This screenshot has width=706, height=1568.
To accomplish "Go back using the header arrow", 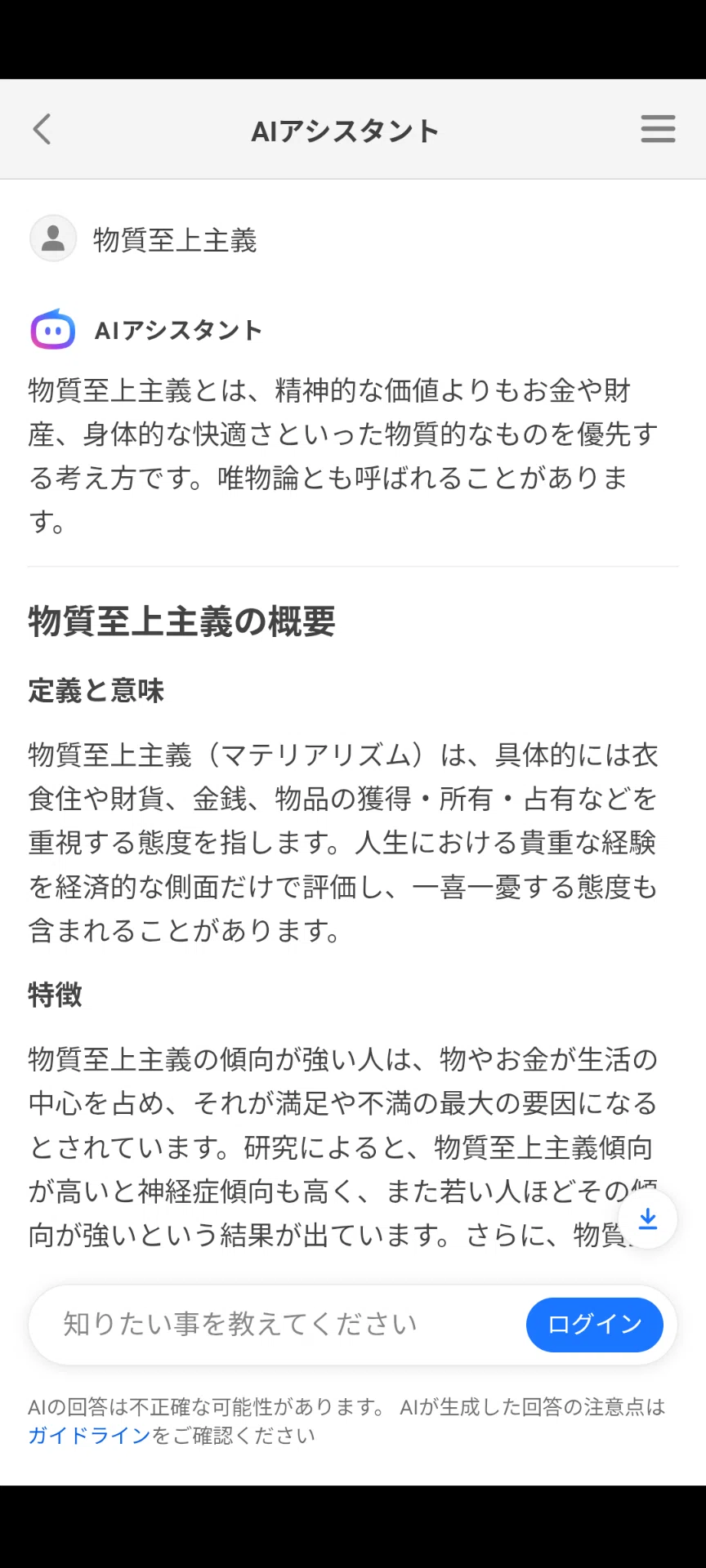I will point(42,129).
